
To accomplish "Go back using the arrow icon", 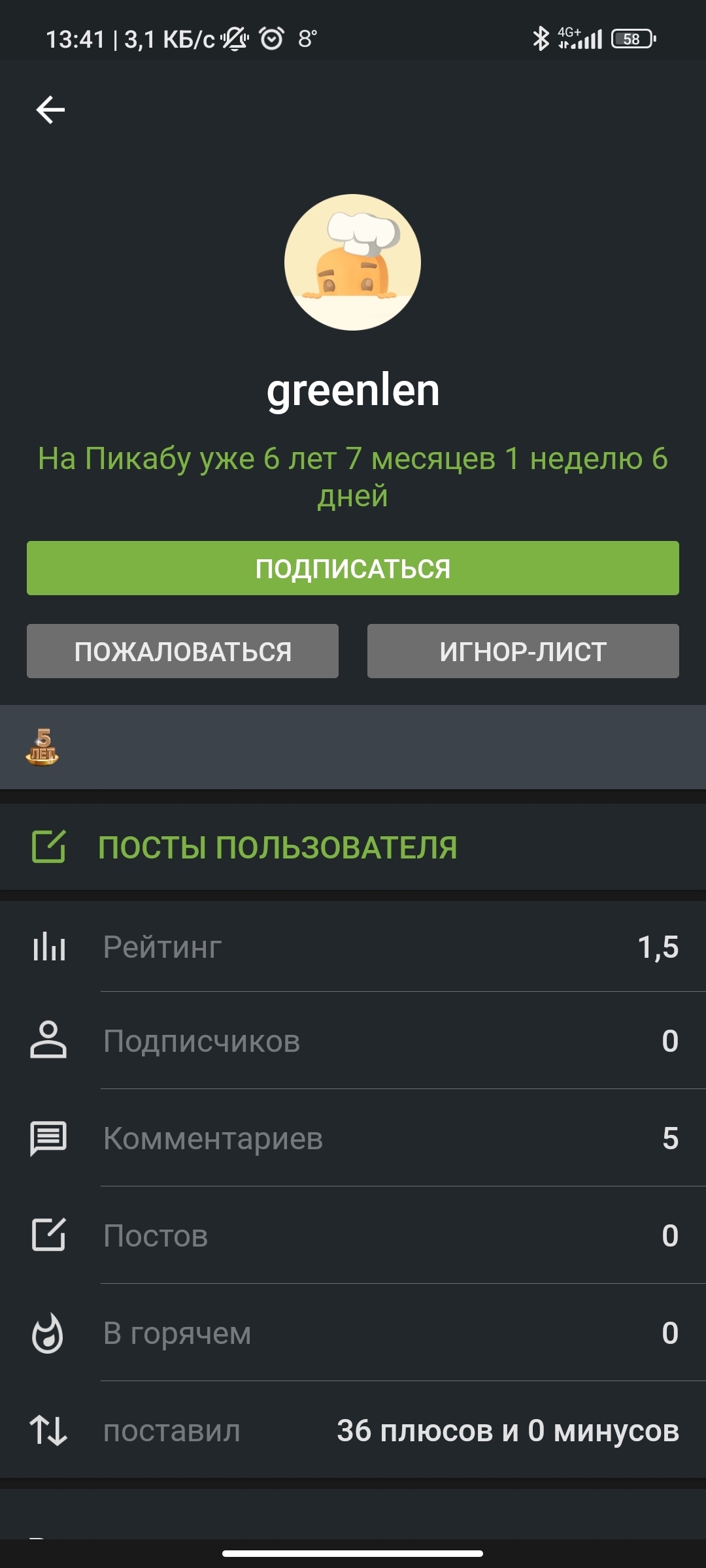I will [x=50, y=109].
